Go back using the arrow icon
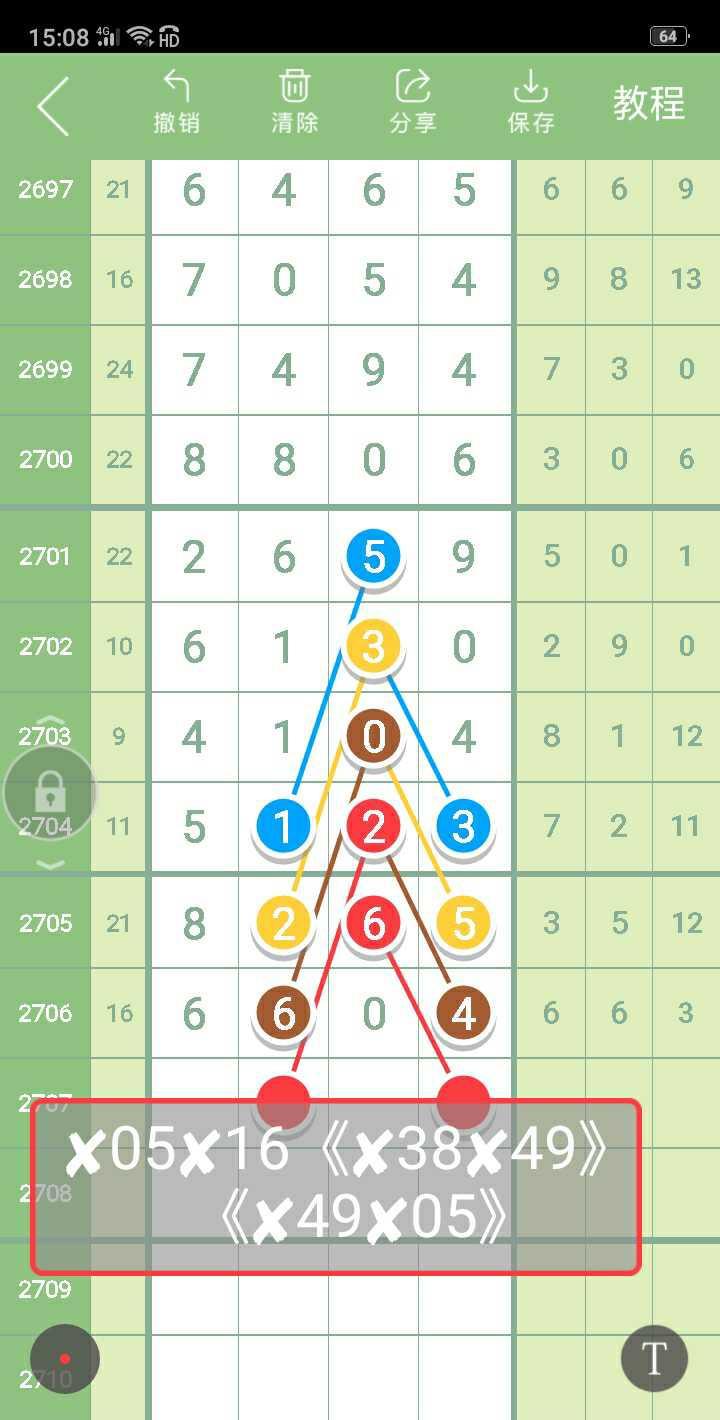 53,105
